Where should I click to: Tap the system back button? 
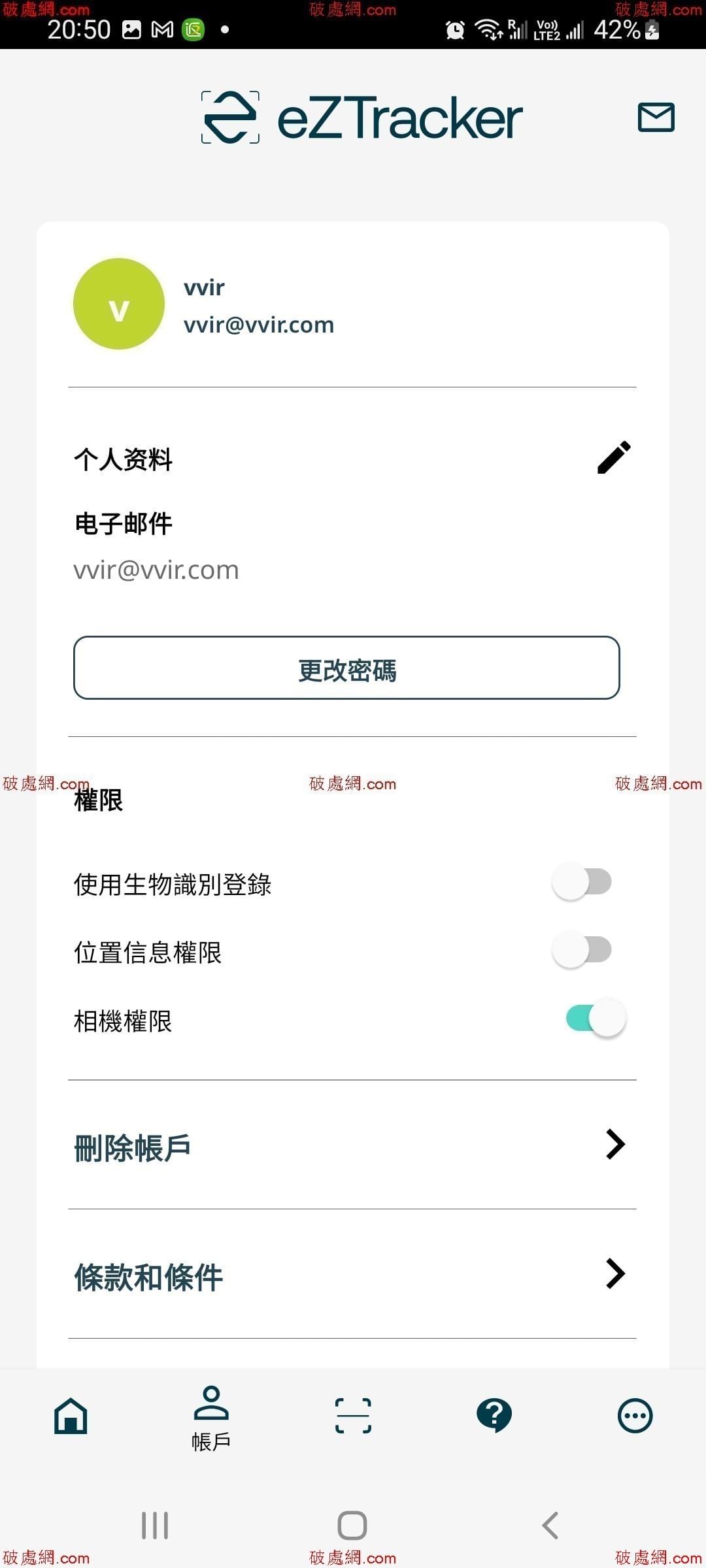550,1526
